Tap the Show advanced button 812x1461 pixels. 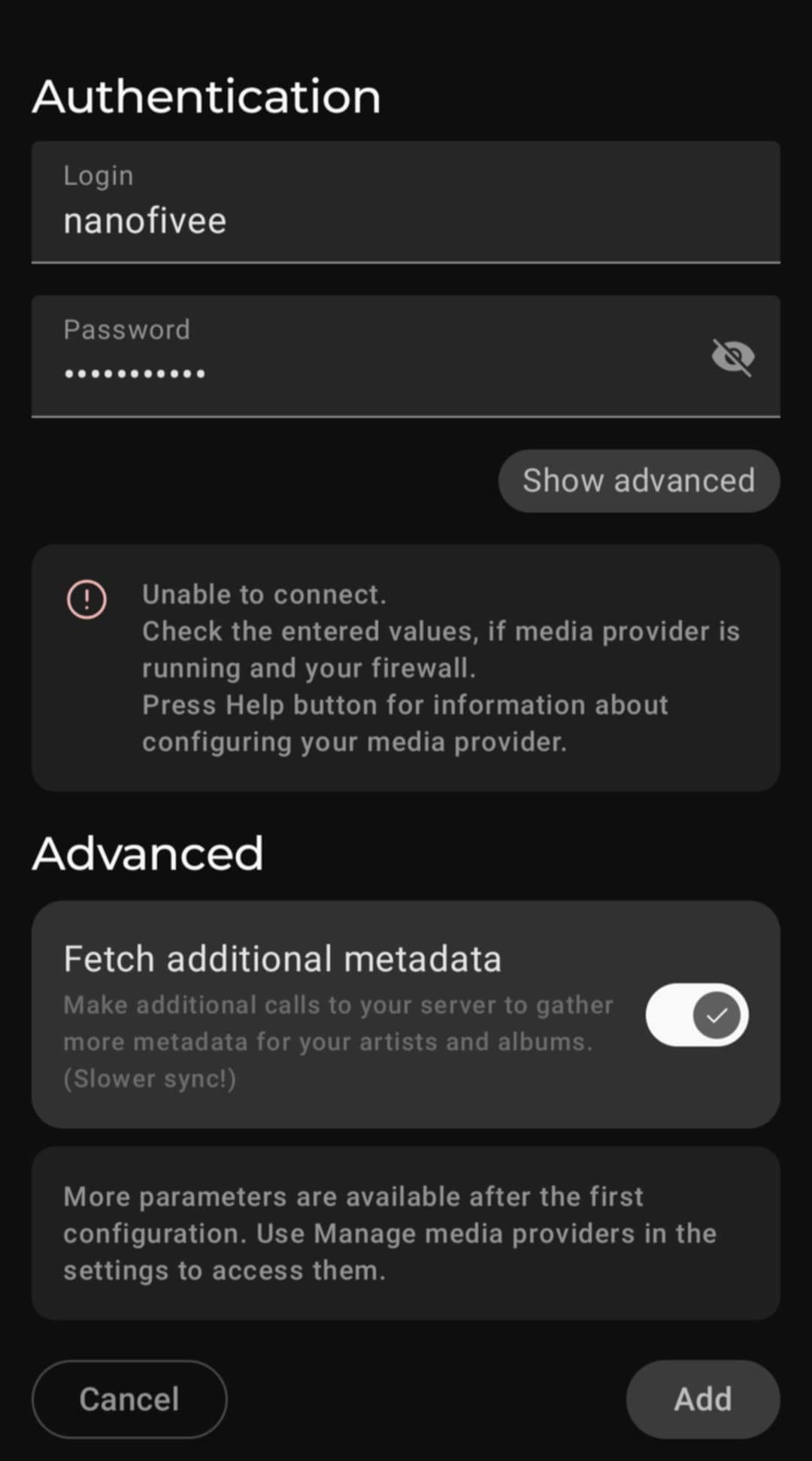pos(638,481)
